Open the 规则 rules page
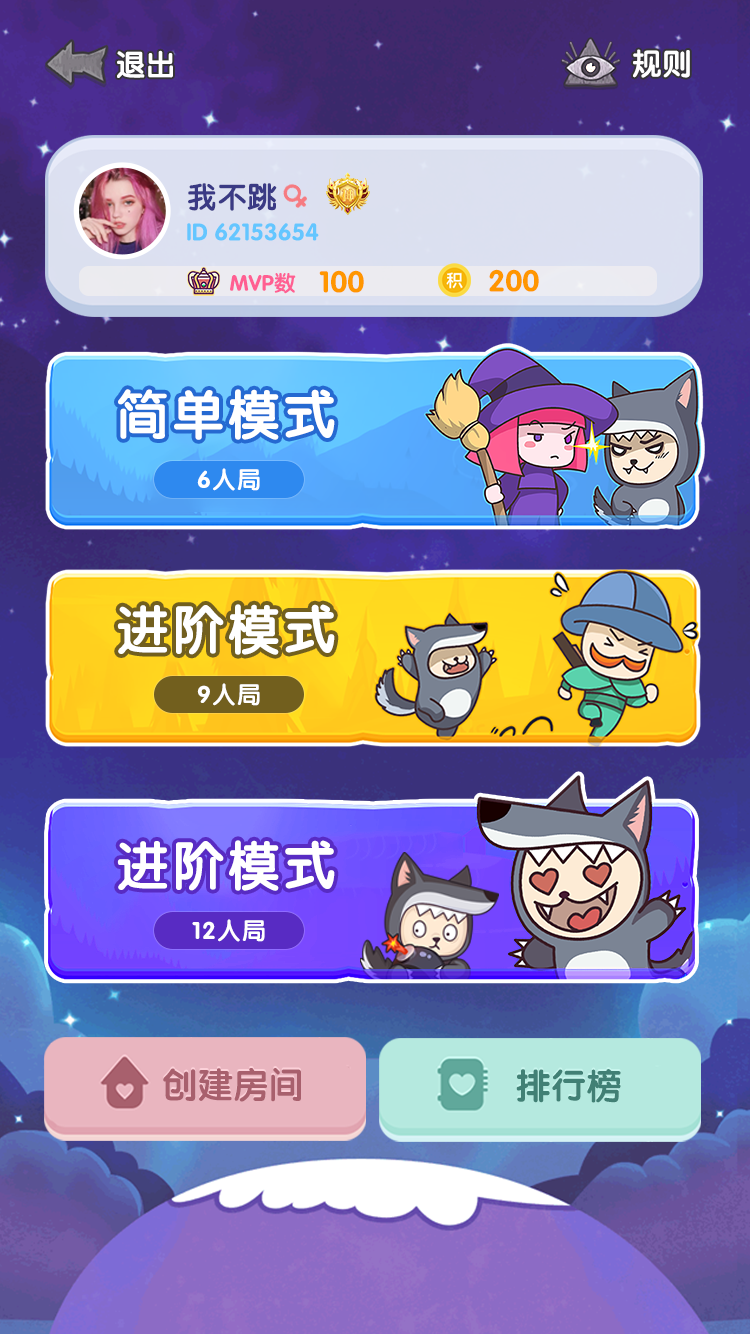750x1334 pixels. [627, 65]
